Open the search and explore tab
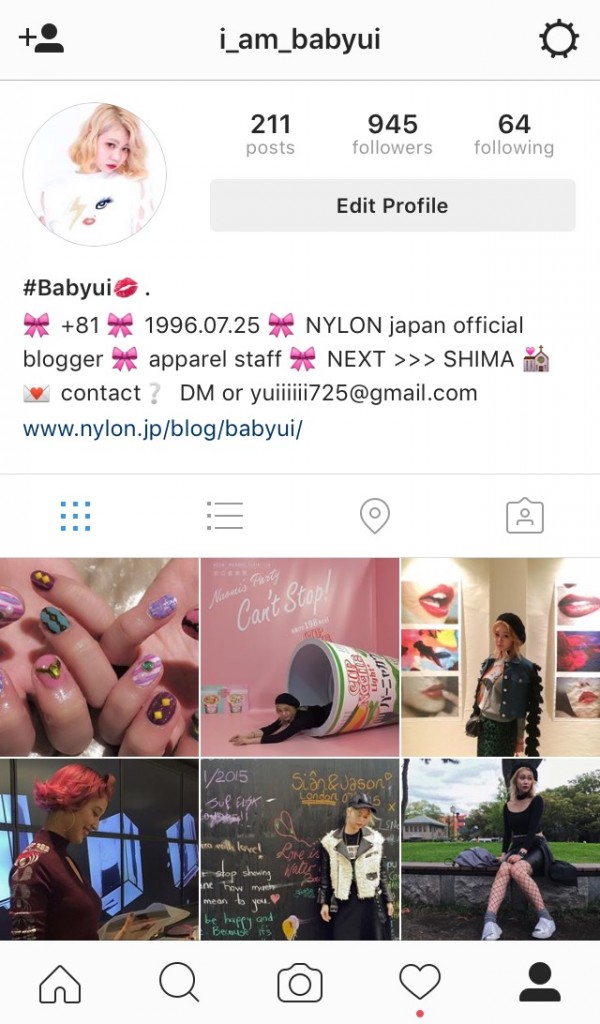 pyautogui.click(x=180, y=983)
